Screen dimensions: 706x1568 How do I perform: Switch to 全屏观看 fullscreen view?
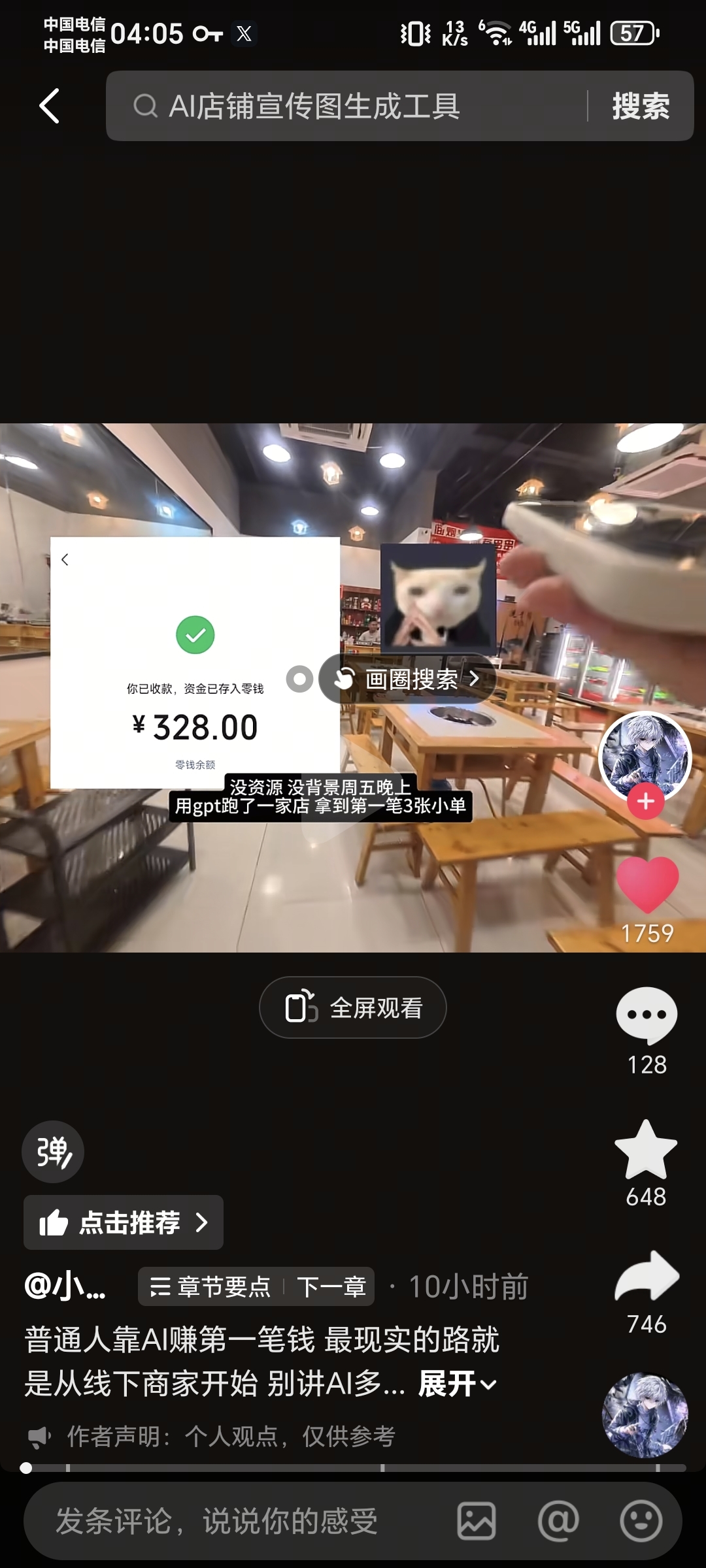[x=353, y=1007]
